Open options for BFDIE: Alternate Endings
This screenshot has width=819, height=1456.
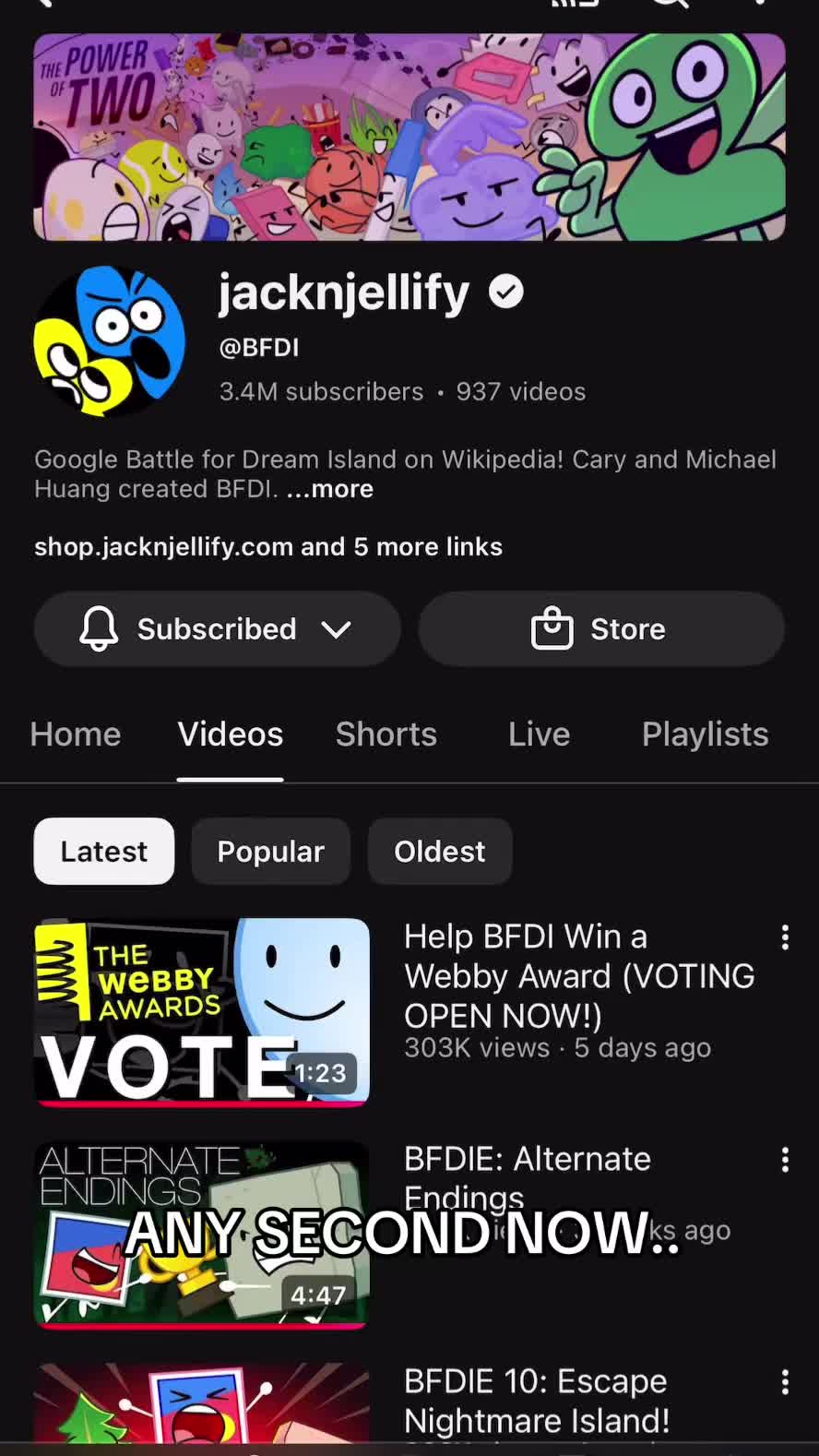pos(785,1160)
